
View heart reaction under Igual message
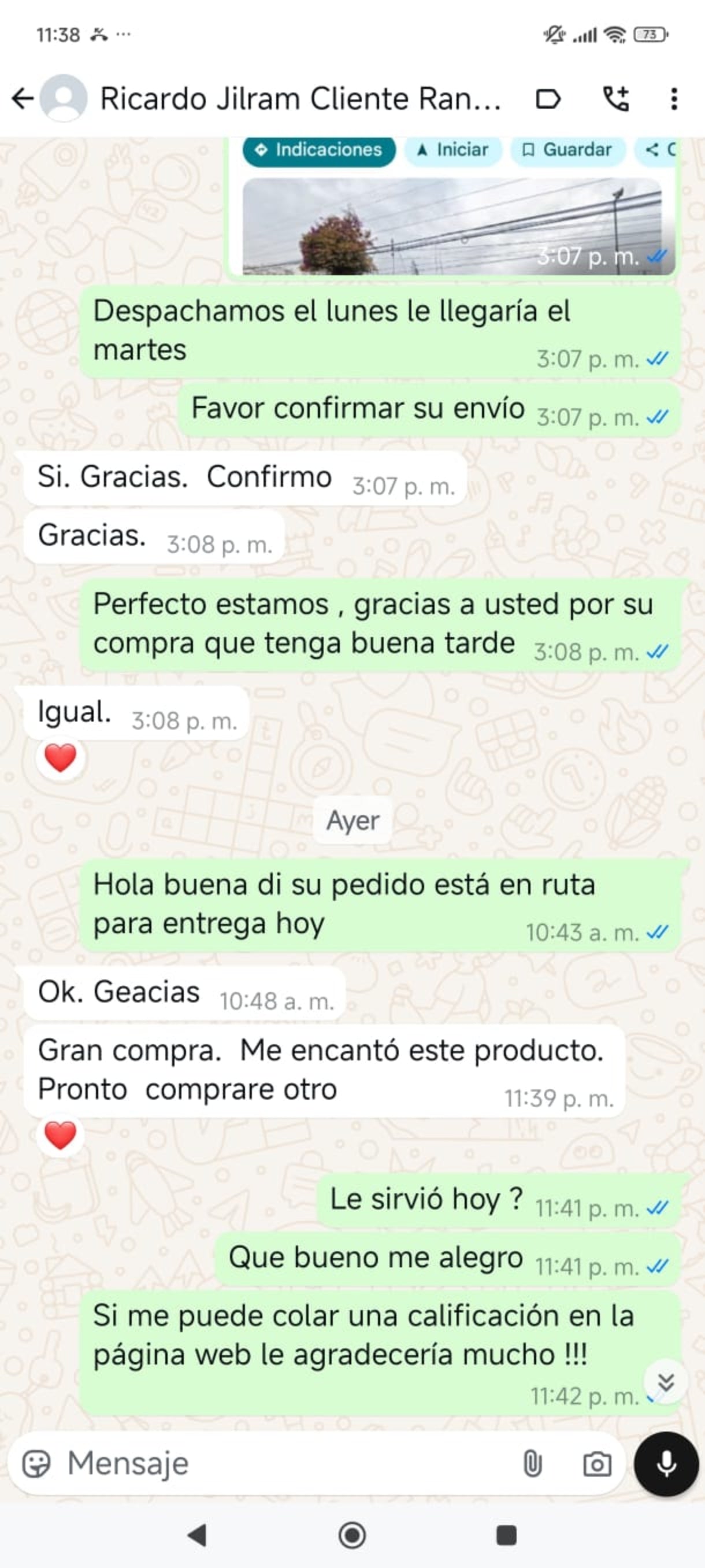click(x=60, y=759)
